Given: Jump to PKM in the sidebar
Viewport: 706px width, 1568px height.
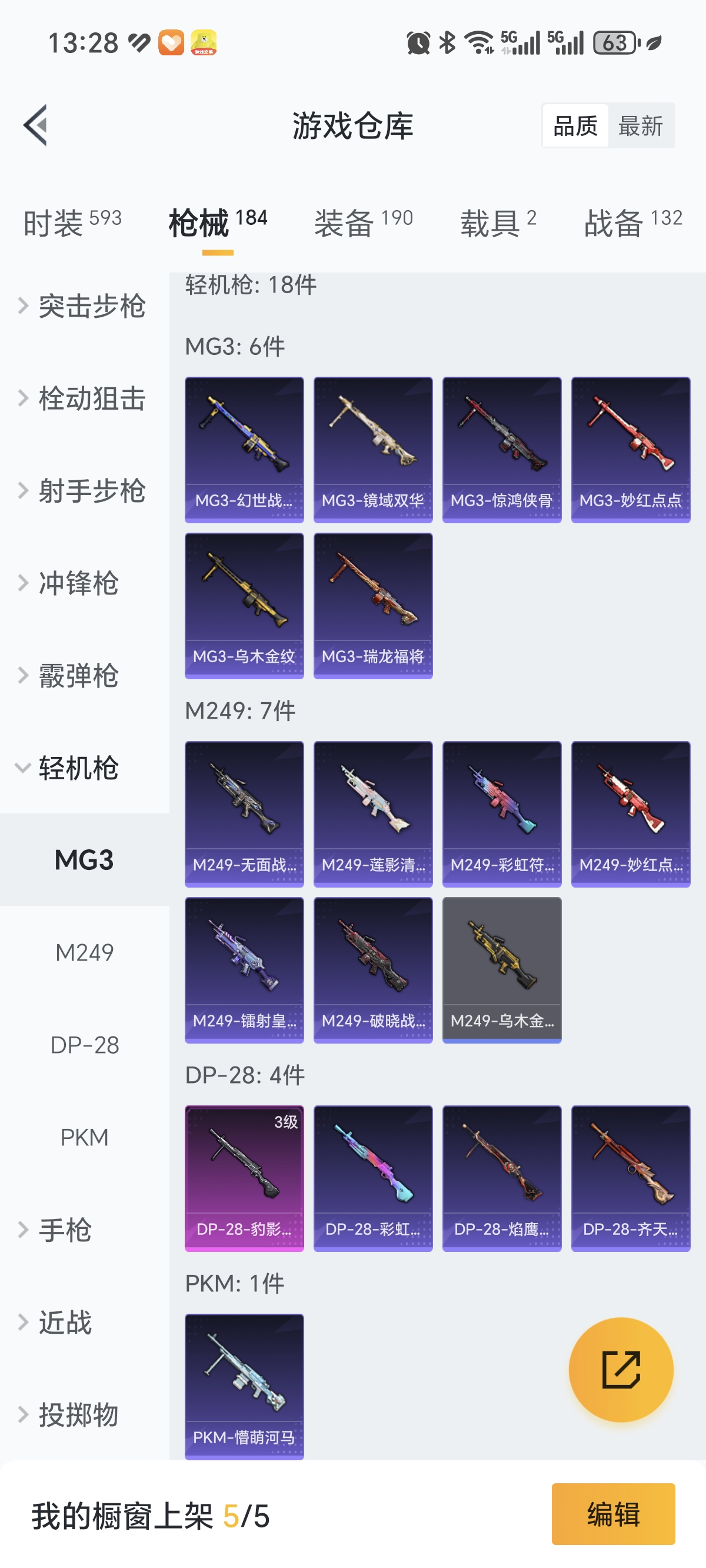Looking at the screenshot, I should coord(85,1137).
